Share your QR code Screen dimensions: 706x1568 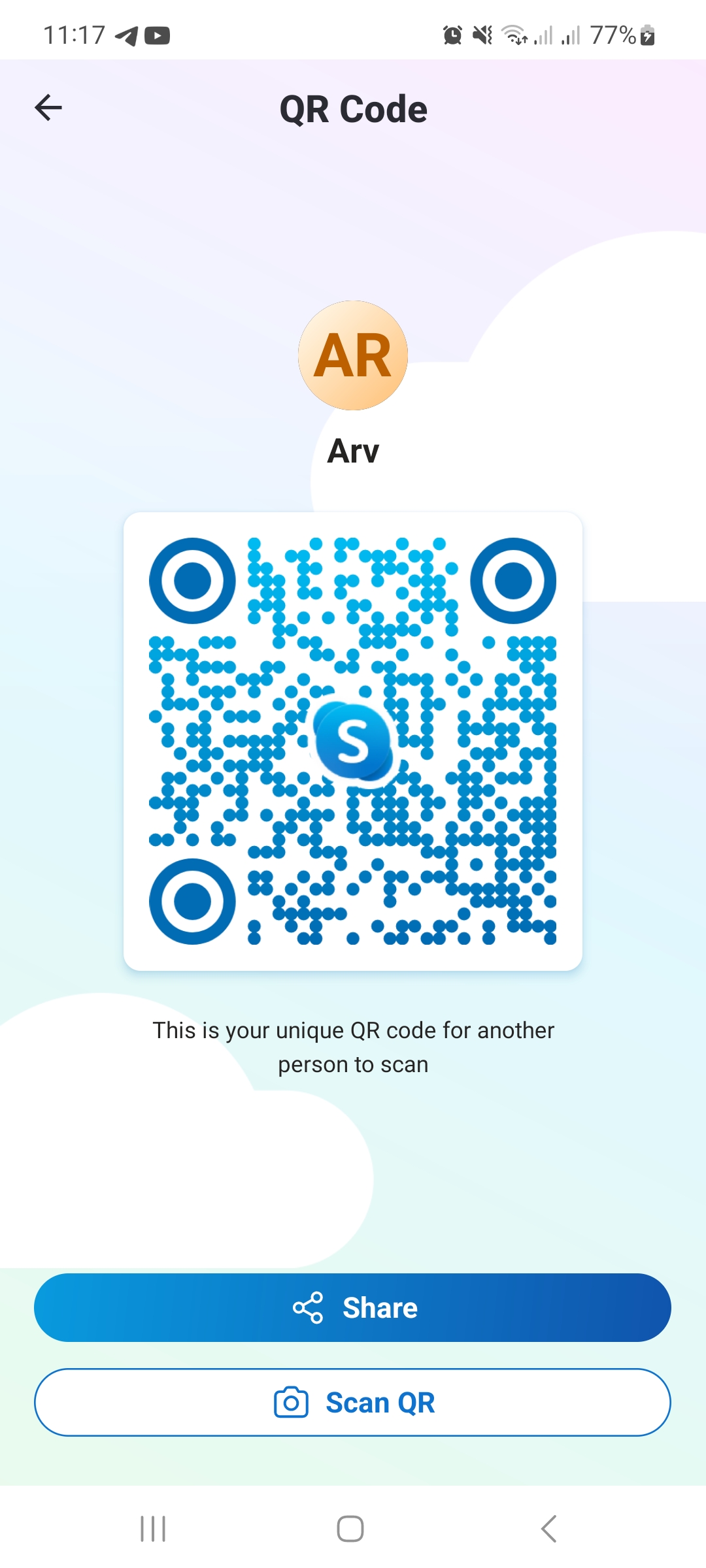tap(352, 1307)
